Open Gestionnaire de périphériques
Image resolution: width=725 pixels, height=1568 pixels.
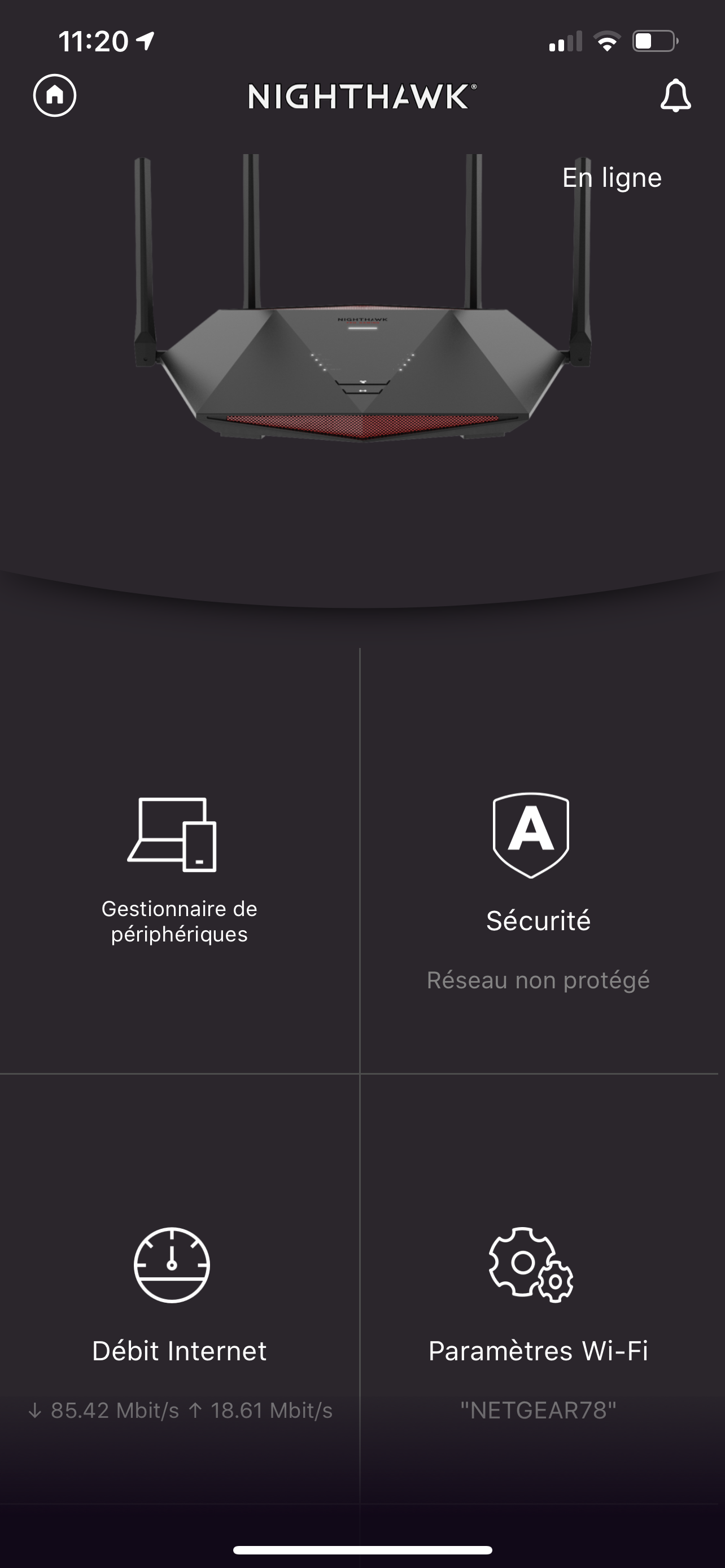coord(179,861)
